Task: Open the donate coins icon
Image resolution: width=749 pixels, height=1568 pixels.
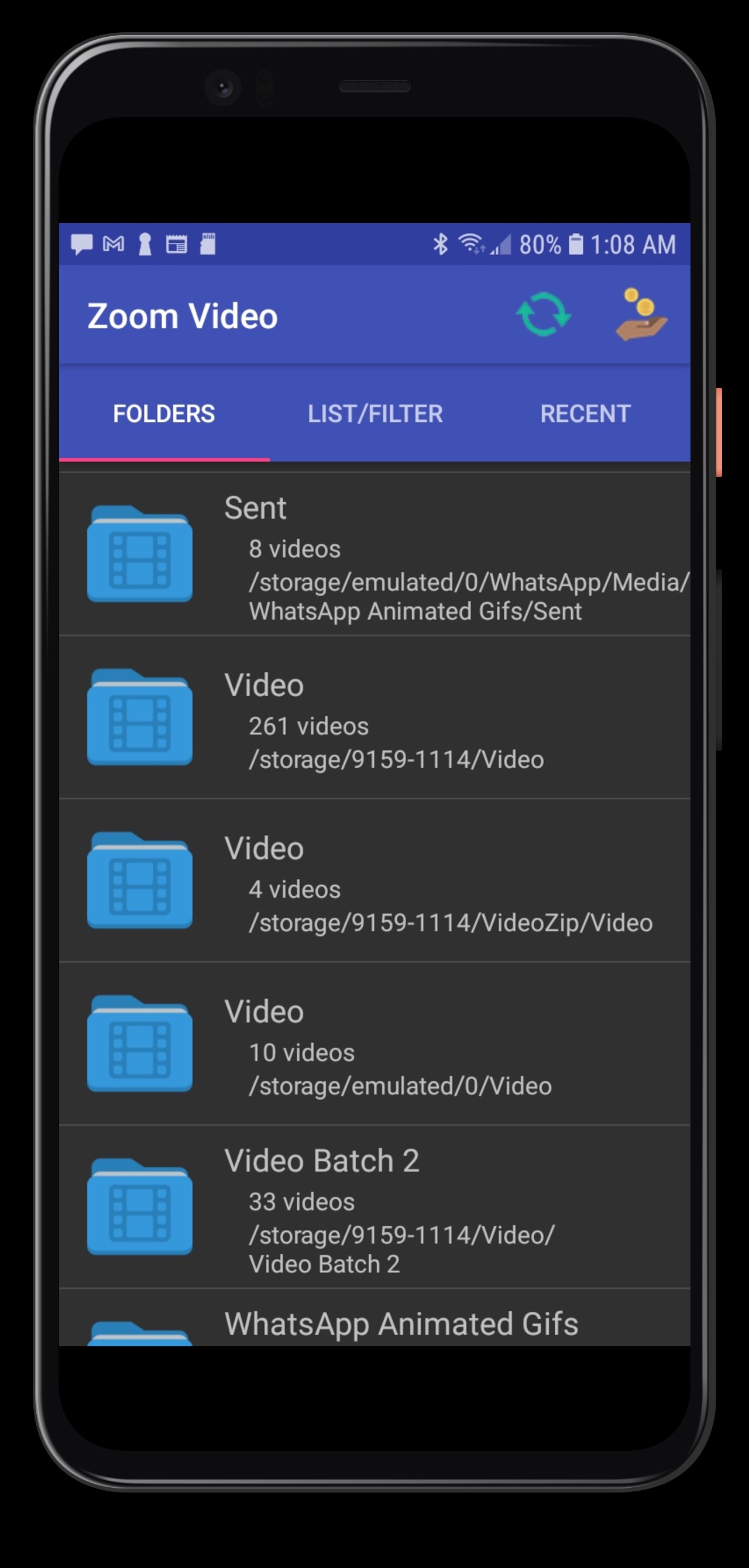Action: (641, 315)
